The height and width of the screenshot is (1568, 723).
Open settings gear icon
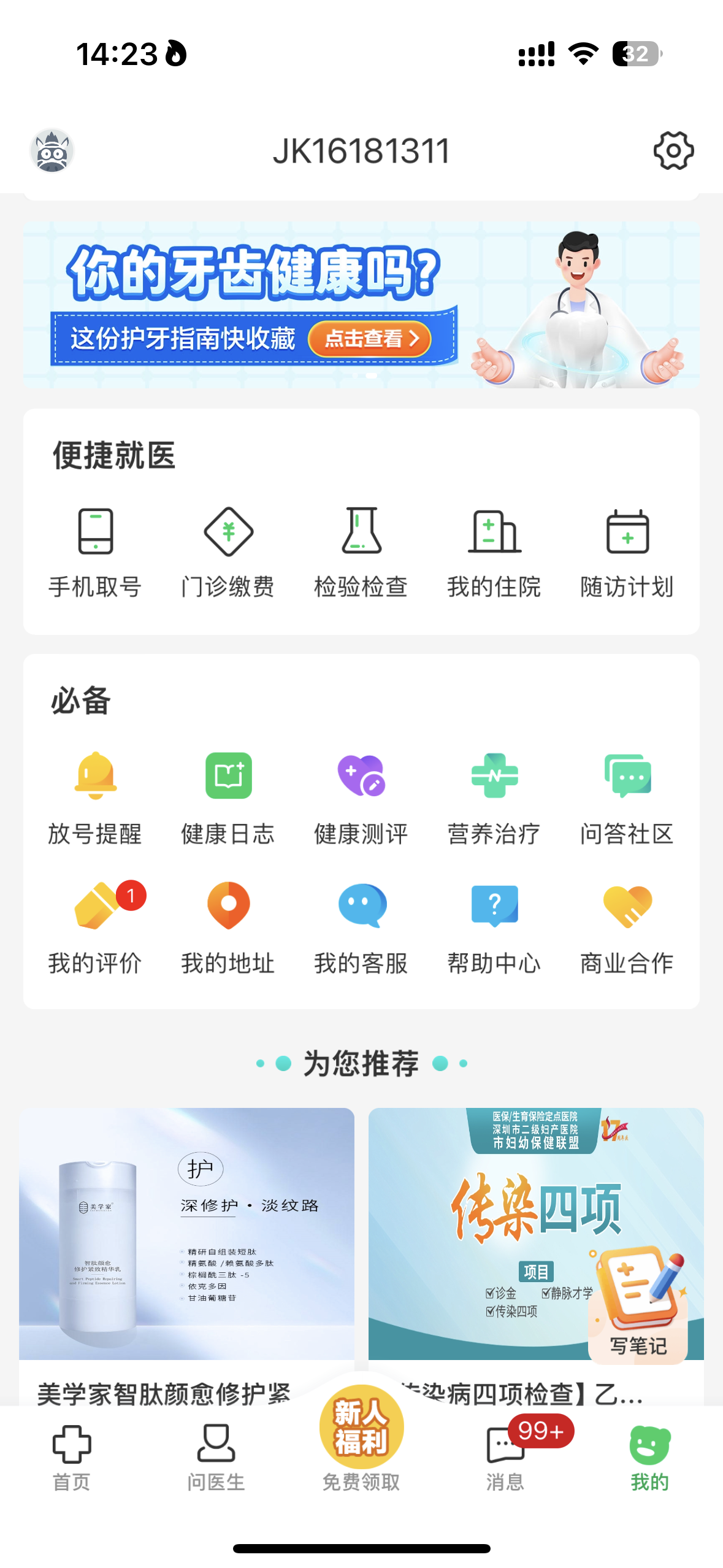(x=673, y=150)
